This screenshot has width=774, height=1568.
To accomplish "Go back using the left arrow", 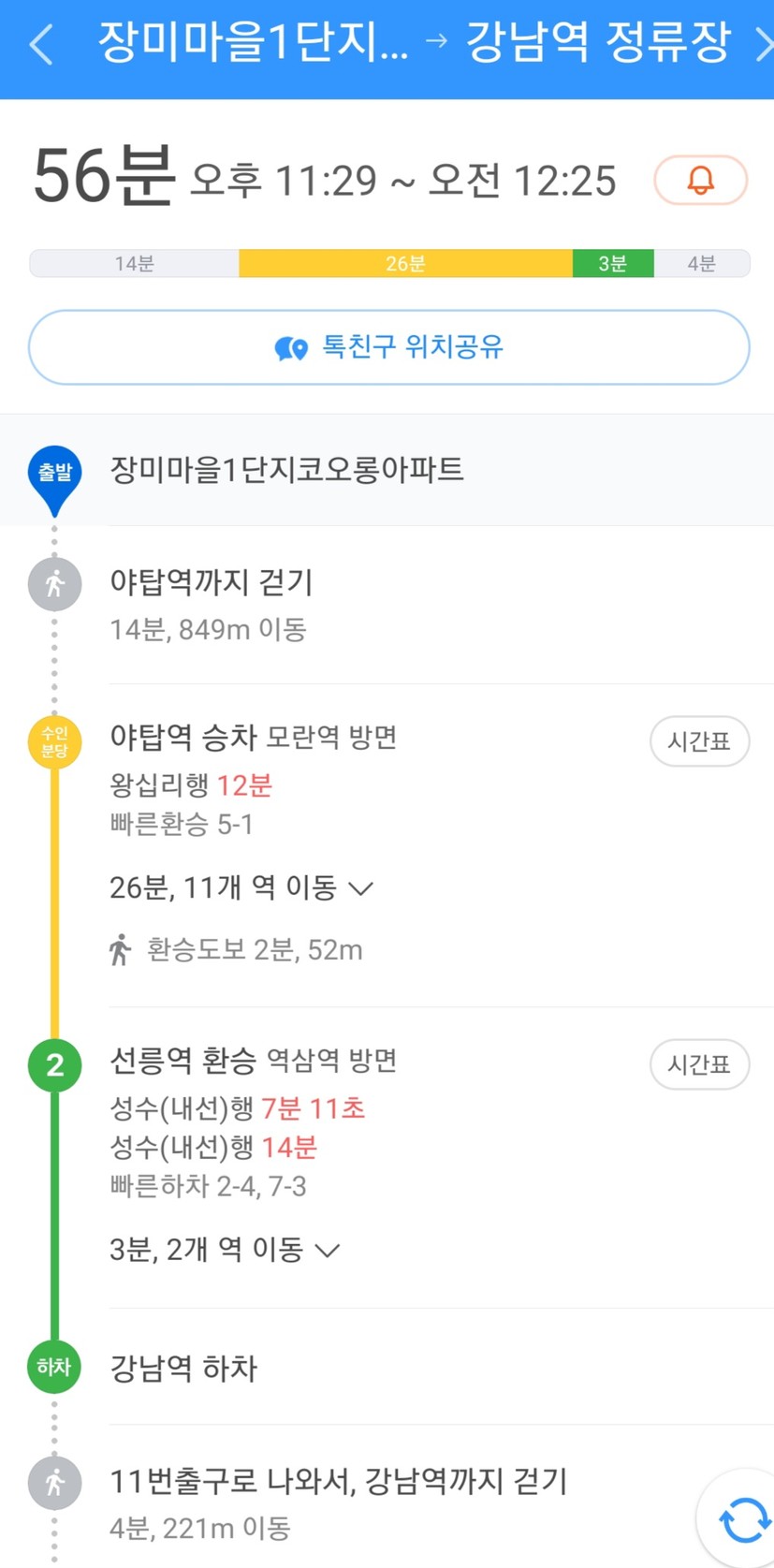I will click(40, 44).
